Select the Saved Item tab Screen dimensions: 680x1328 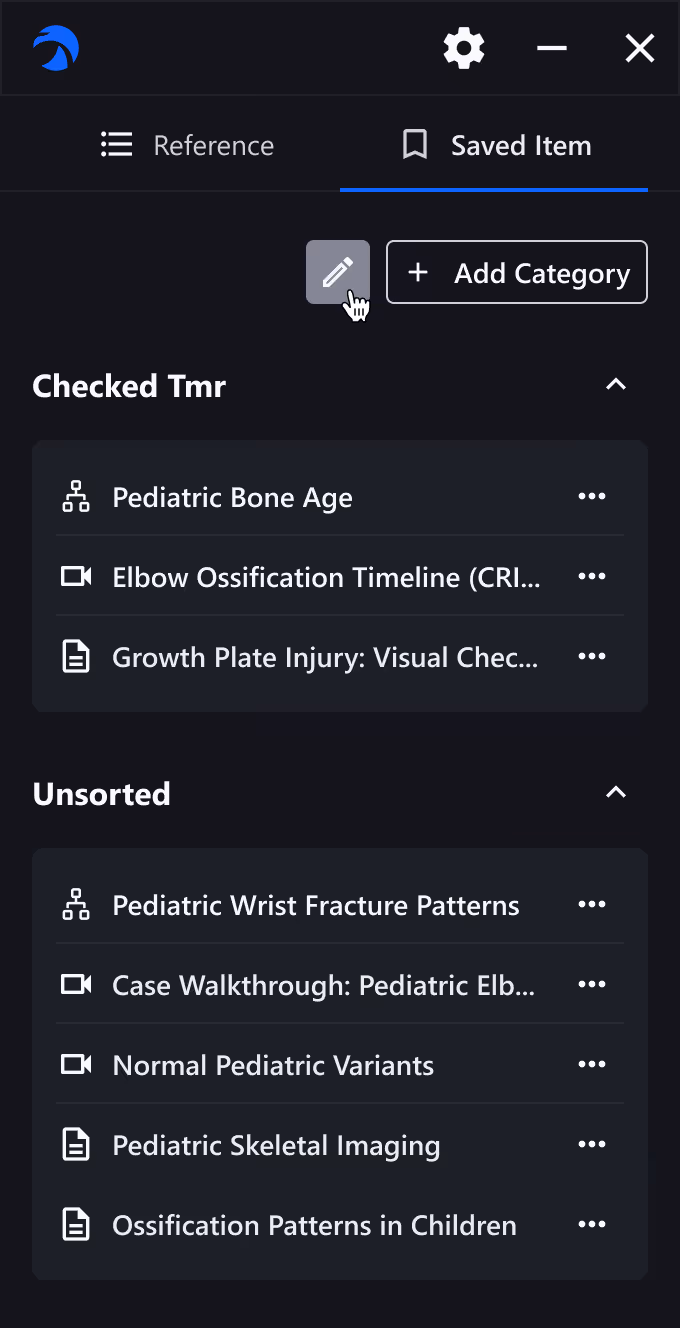coord(496,146)
